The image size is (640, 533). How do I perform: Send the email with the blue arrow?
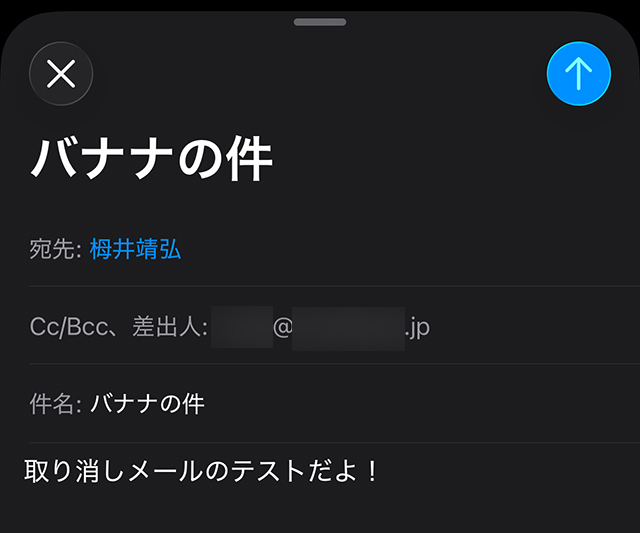point(578,74)
